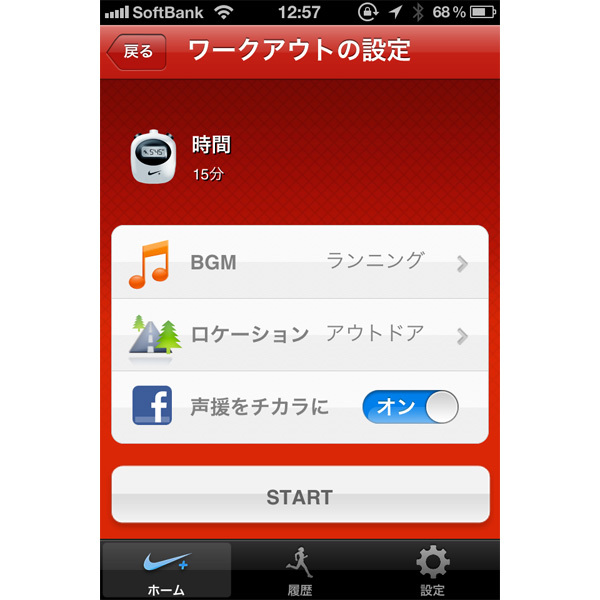Open the BGM music selection row

(x=299, y=262)
